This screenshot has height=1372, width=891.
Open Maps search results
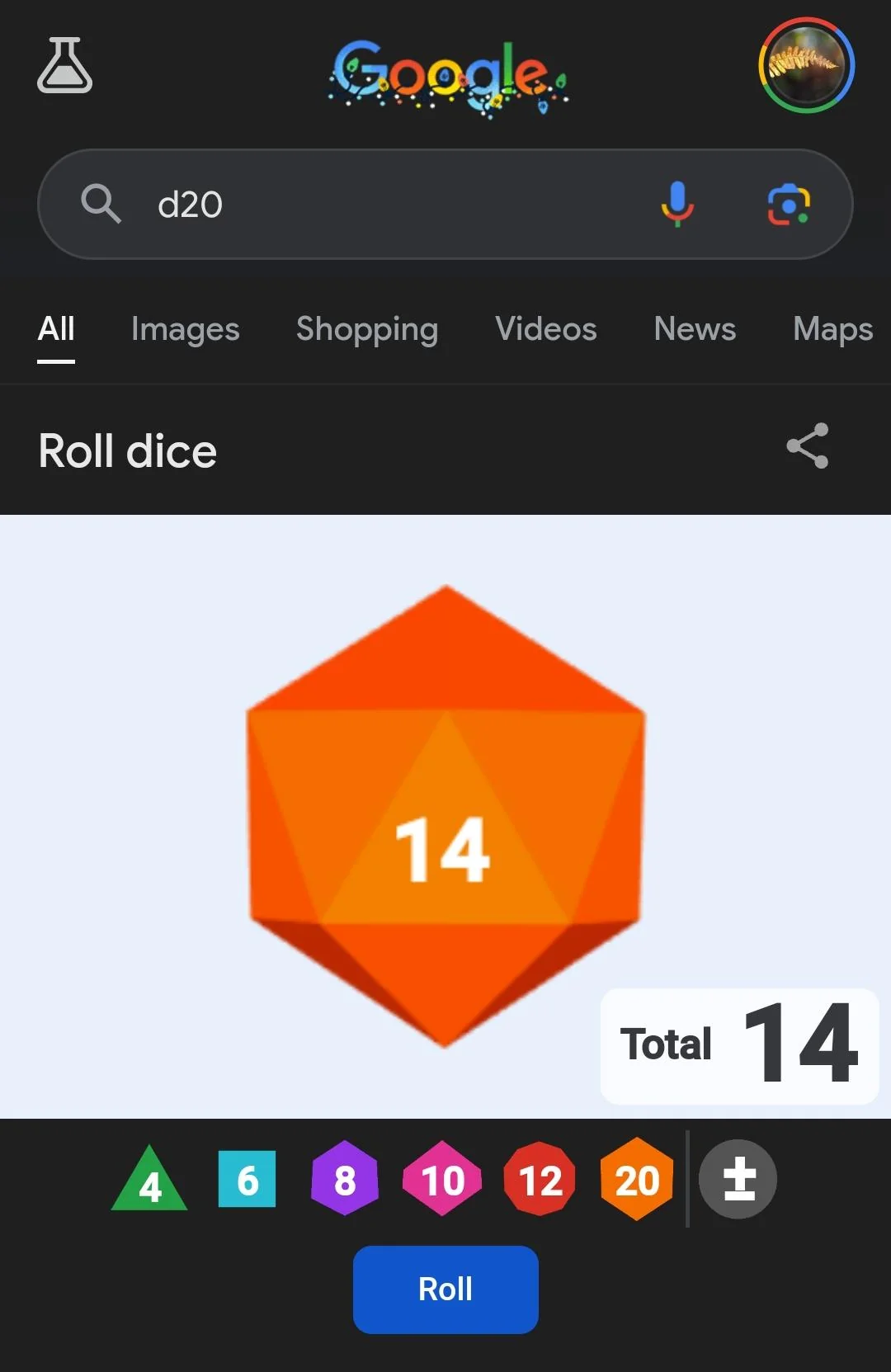pos(832,329)
